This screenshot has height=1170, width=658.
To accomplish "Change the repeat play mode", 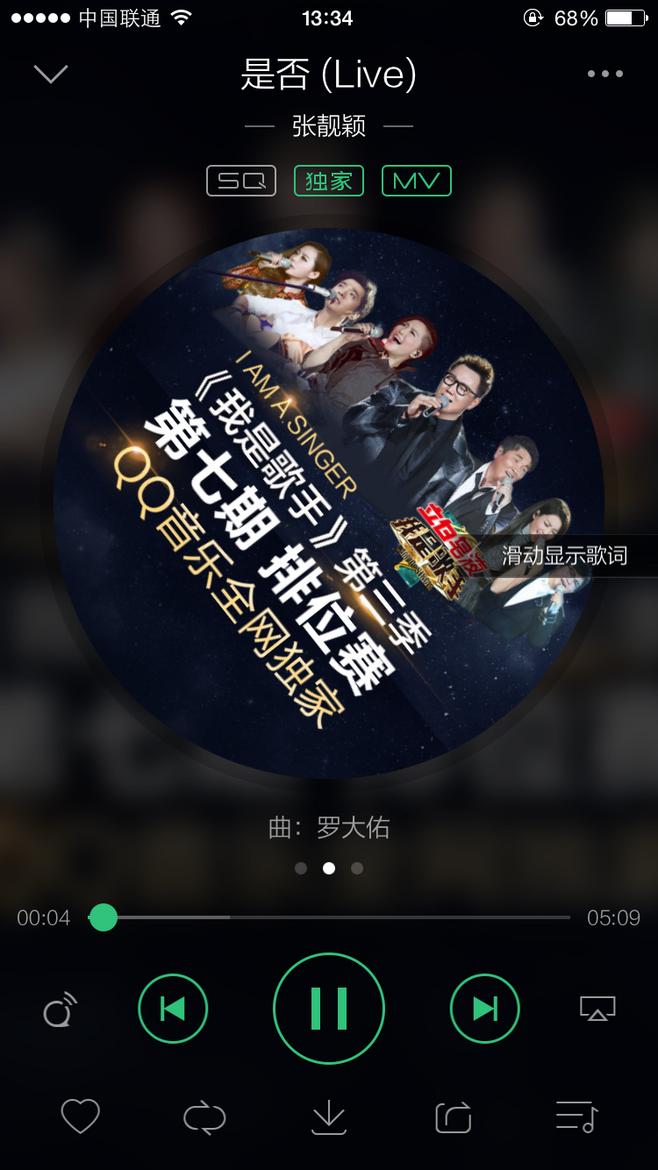I will click(204, 1117).
